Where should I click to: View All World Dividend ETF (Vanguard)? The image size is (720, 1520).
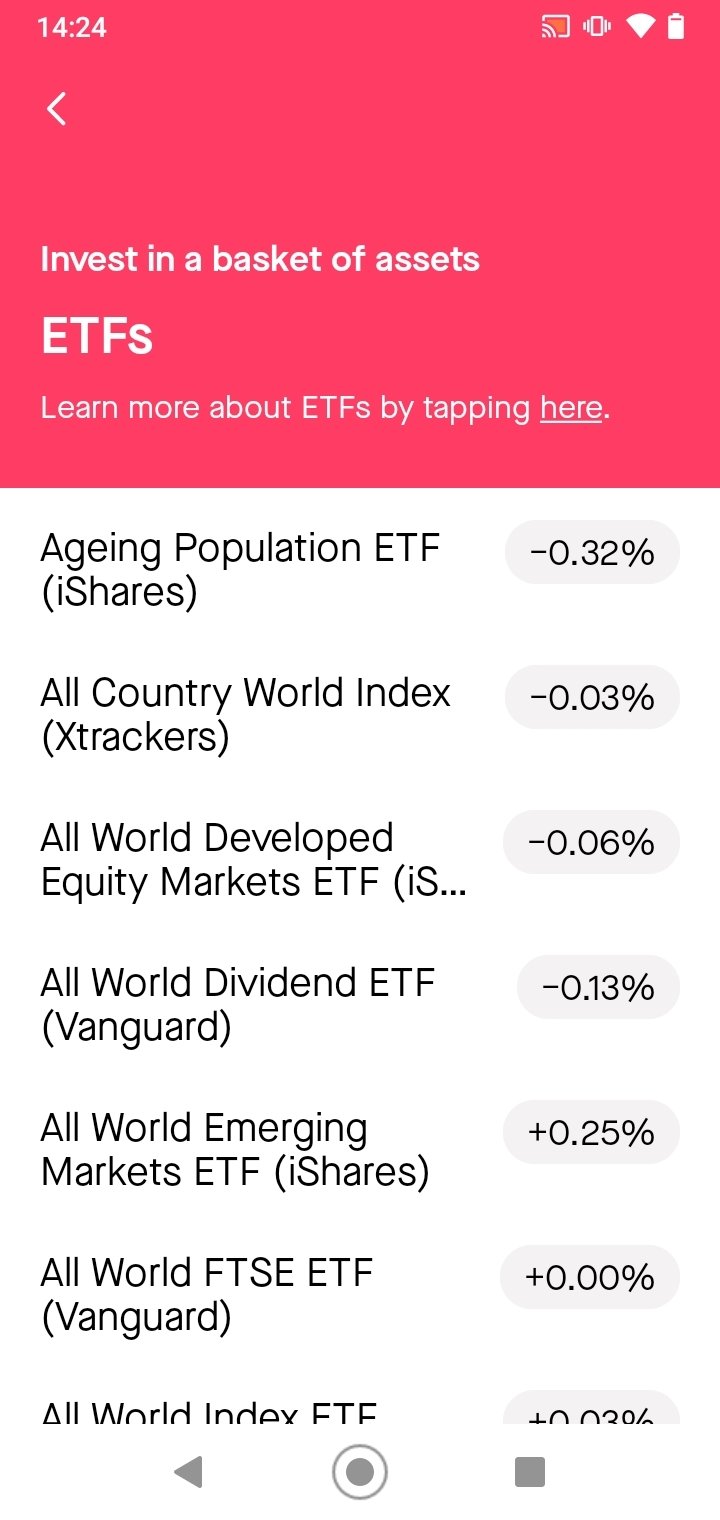[x=360, y=1004]
